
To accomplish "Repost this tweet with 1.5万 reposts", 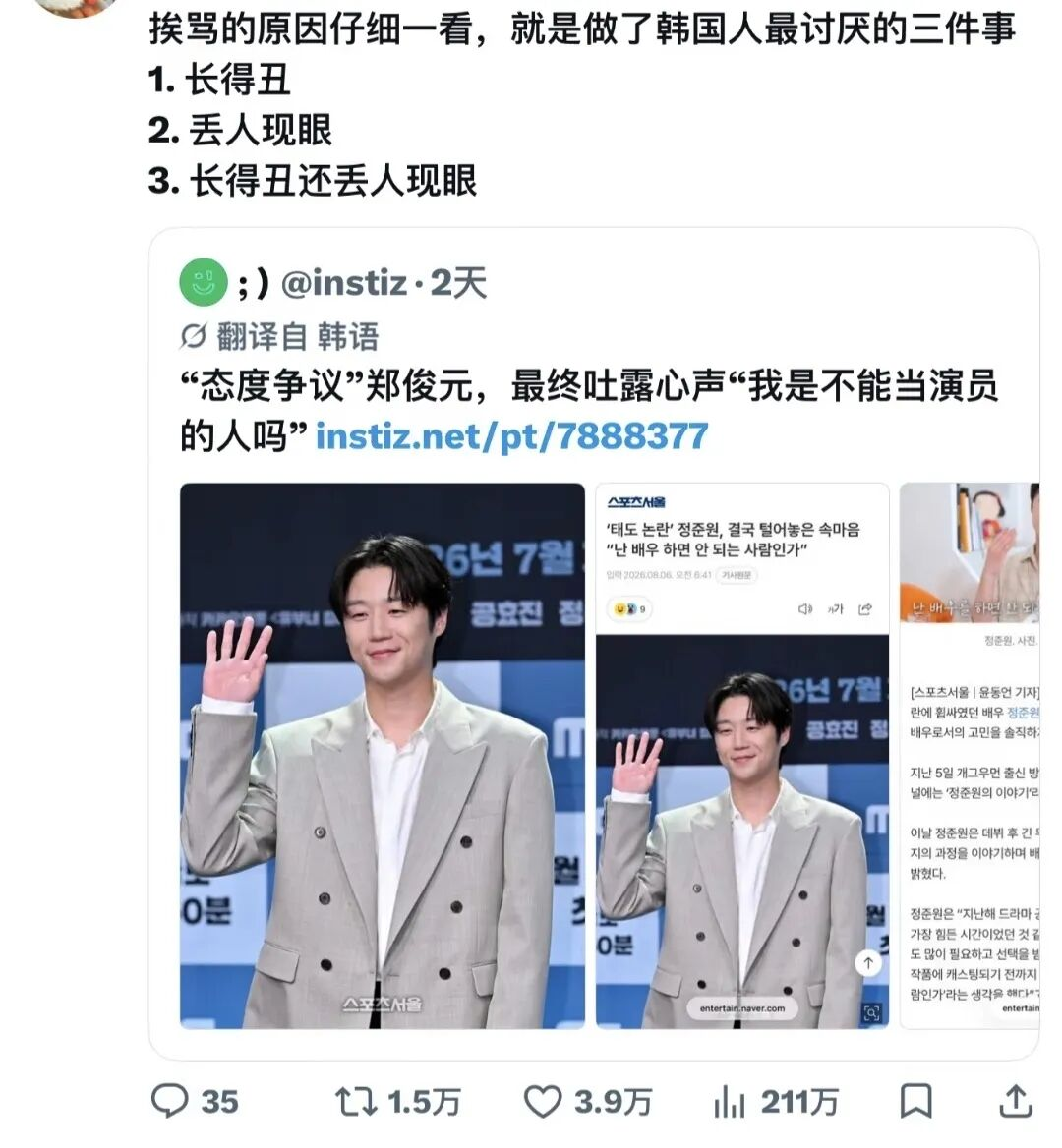I will [356, 1101].
